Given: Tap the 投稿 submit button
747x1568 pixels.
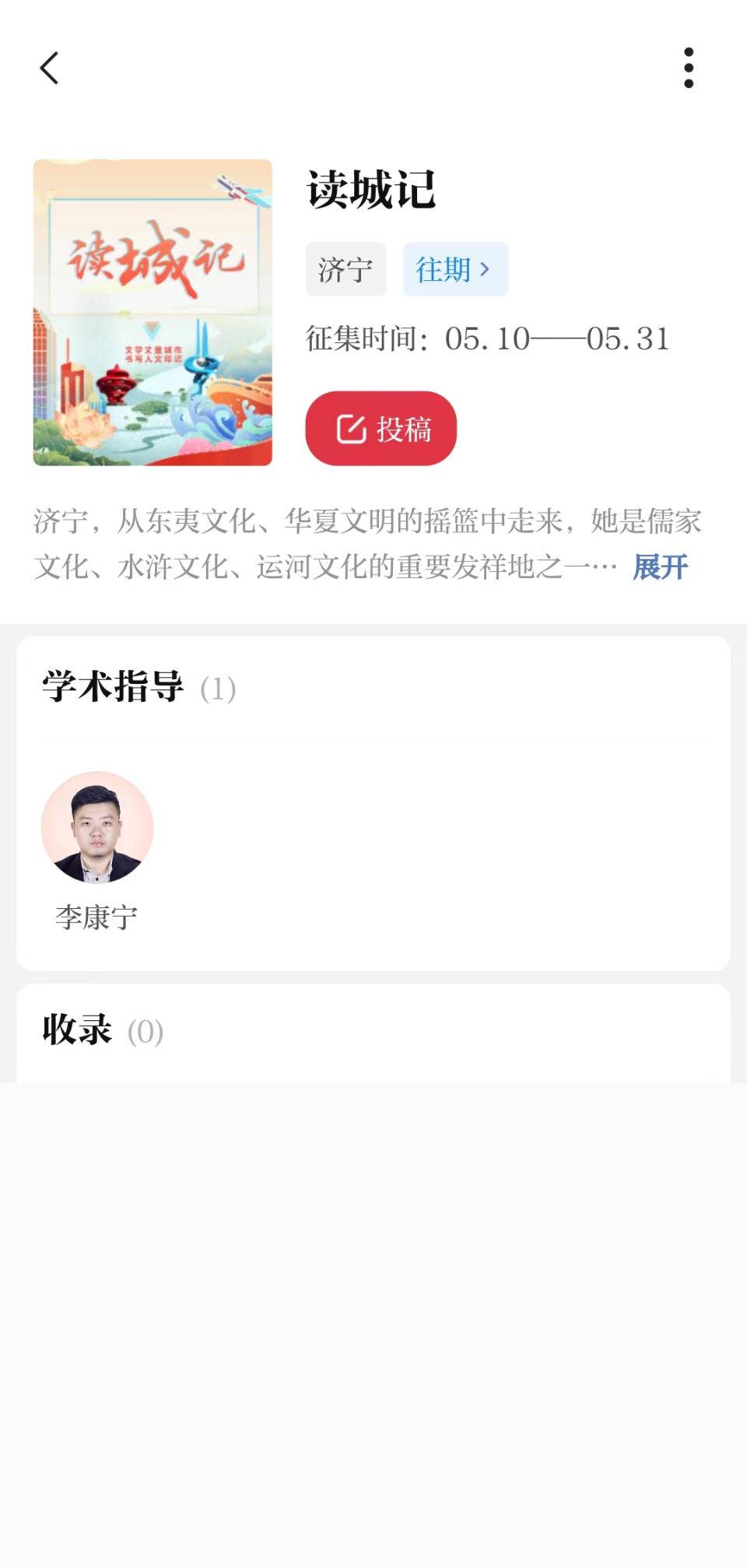Looking at the screenshot, I should (x=381, y=429).
